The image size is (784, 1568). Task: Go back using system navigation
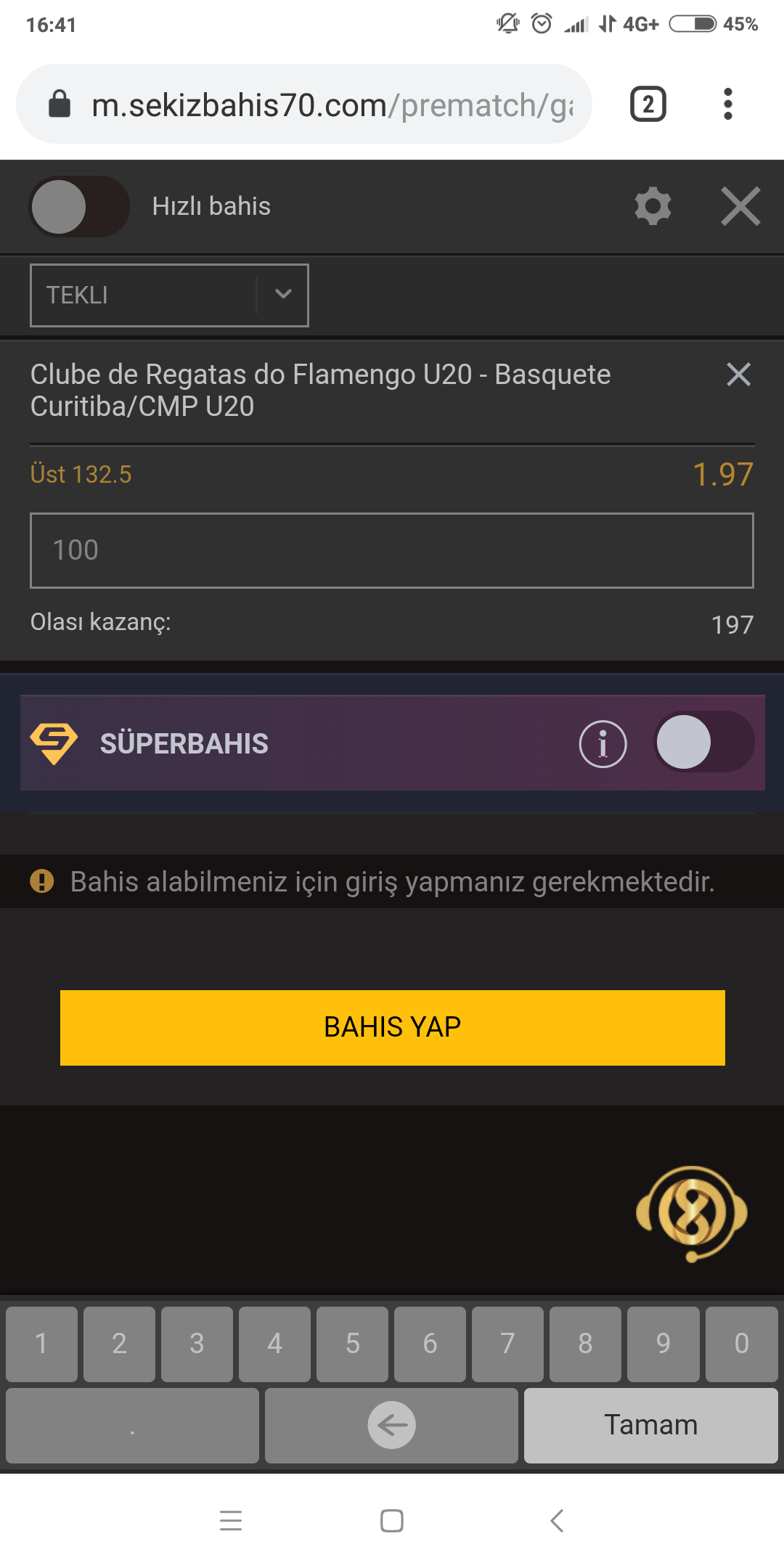(557, 1520)
